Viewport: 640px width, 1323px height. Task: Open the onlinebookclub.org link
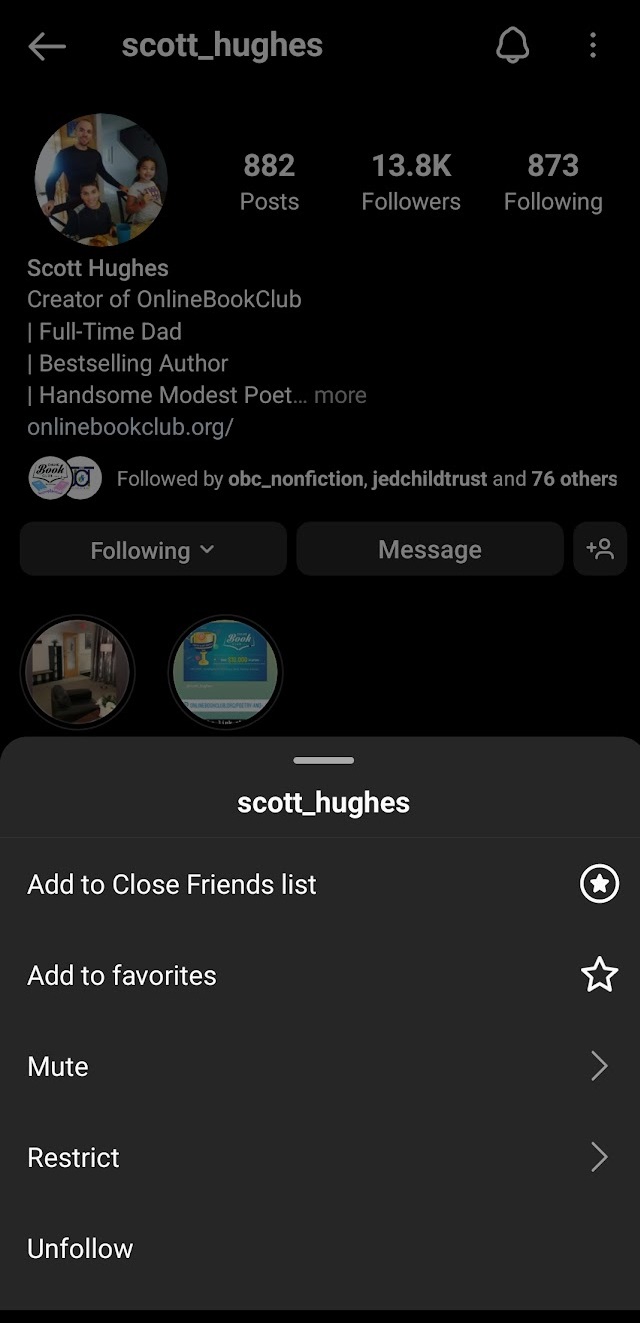pyautogui.click(x=130, y=427)
